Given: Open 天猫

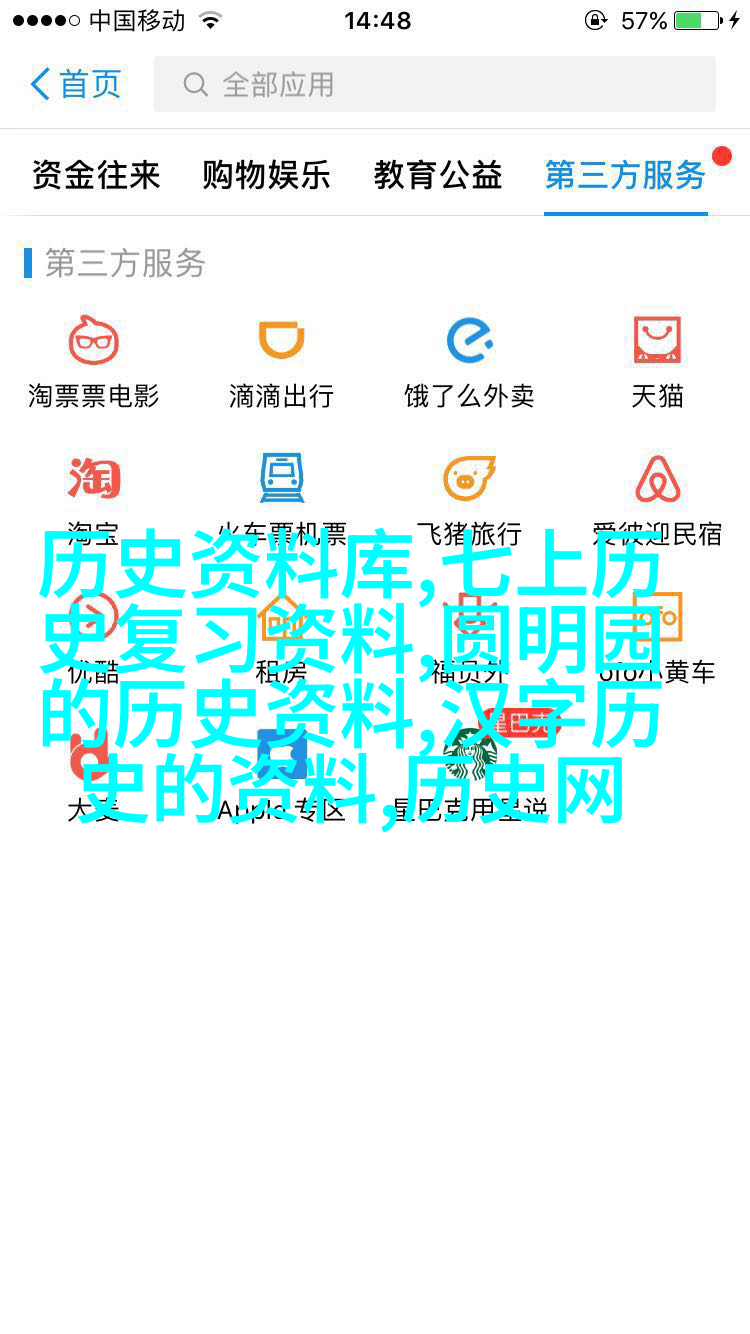Looking at the screenshot, I should point(657,362).
